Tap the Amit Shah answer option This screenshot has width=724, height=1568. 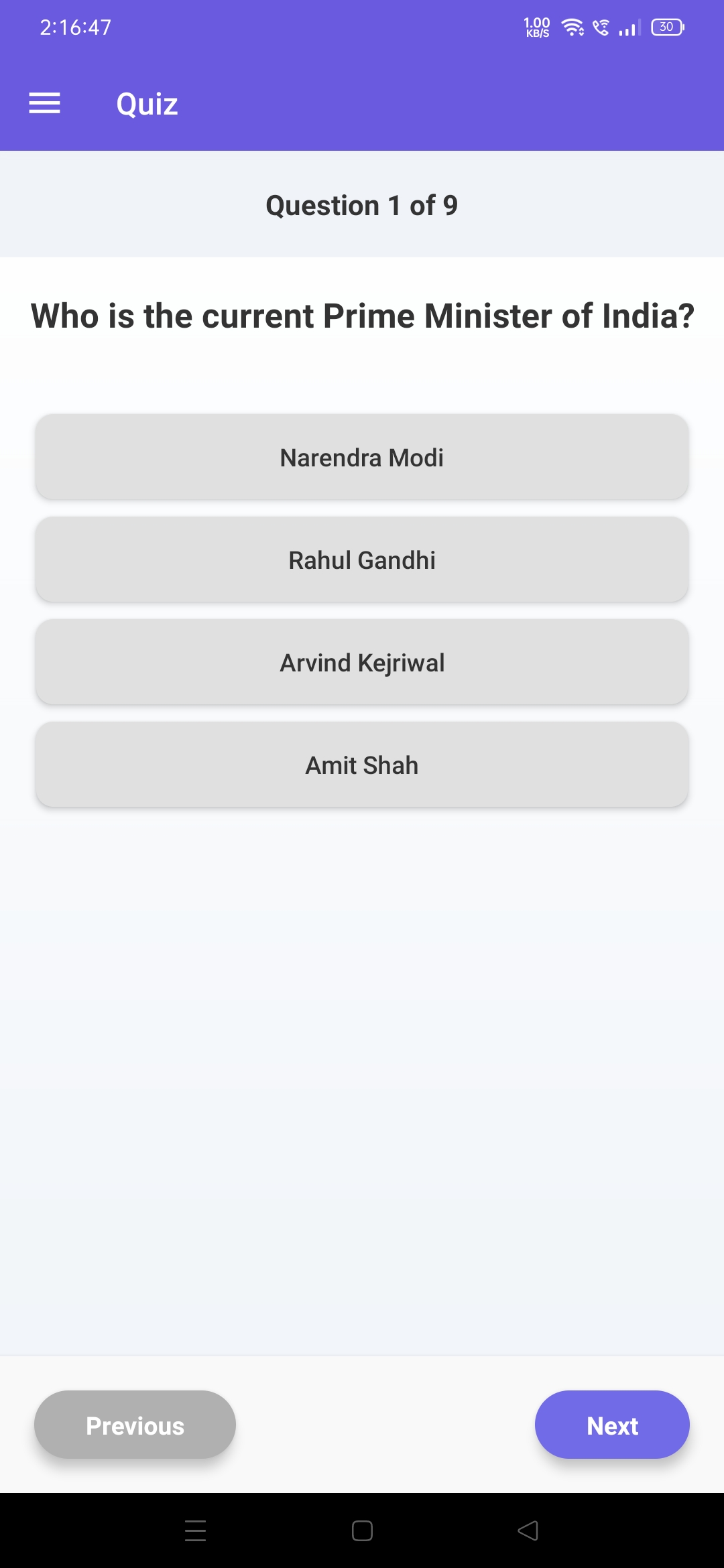[x=362, y=765]
